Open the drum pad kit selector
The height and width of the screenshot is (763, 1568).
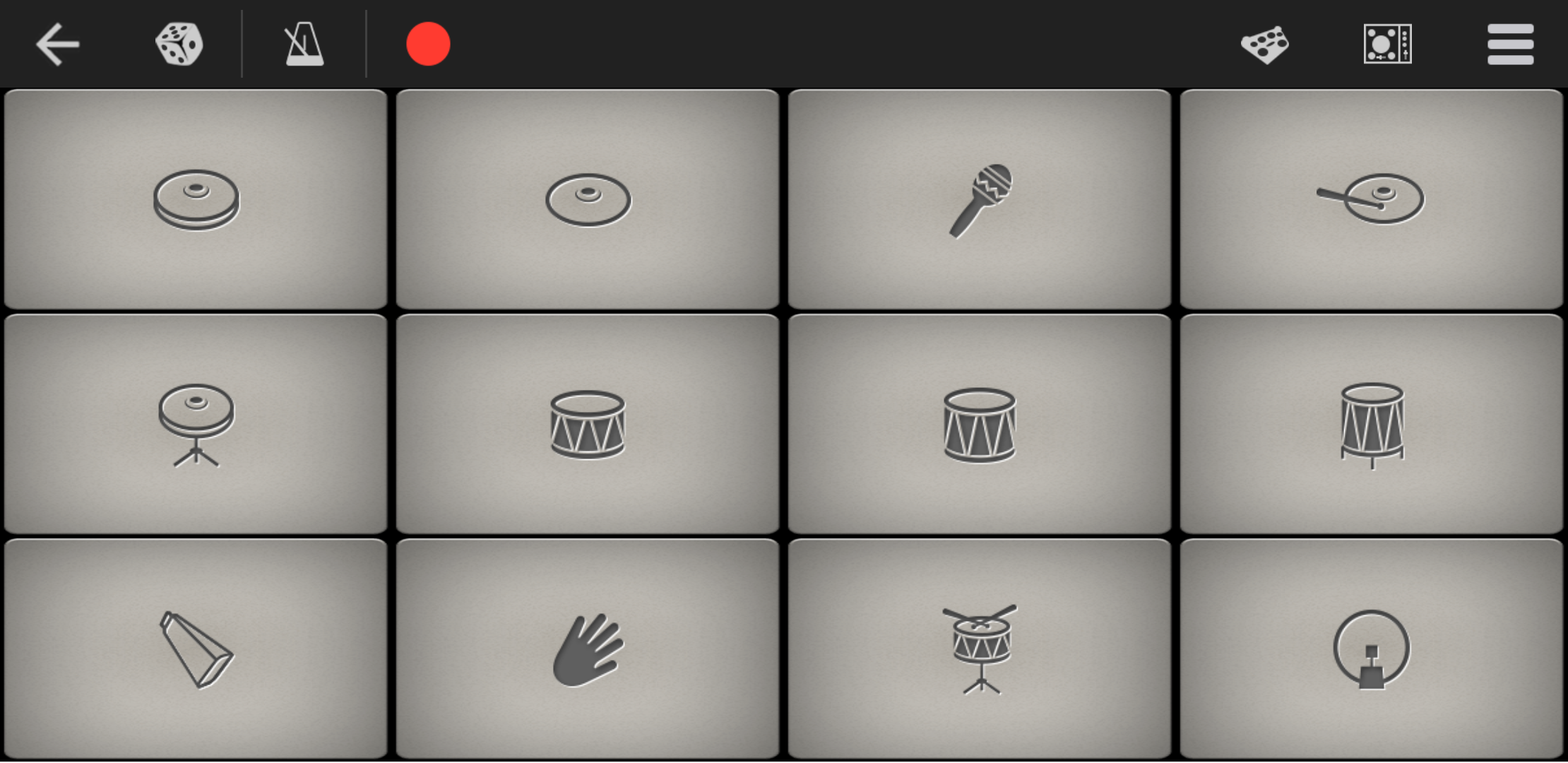pos(1265,45)
